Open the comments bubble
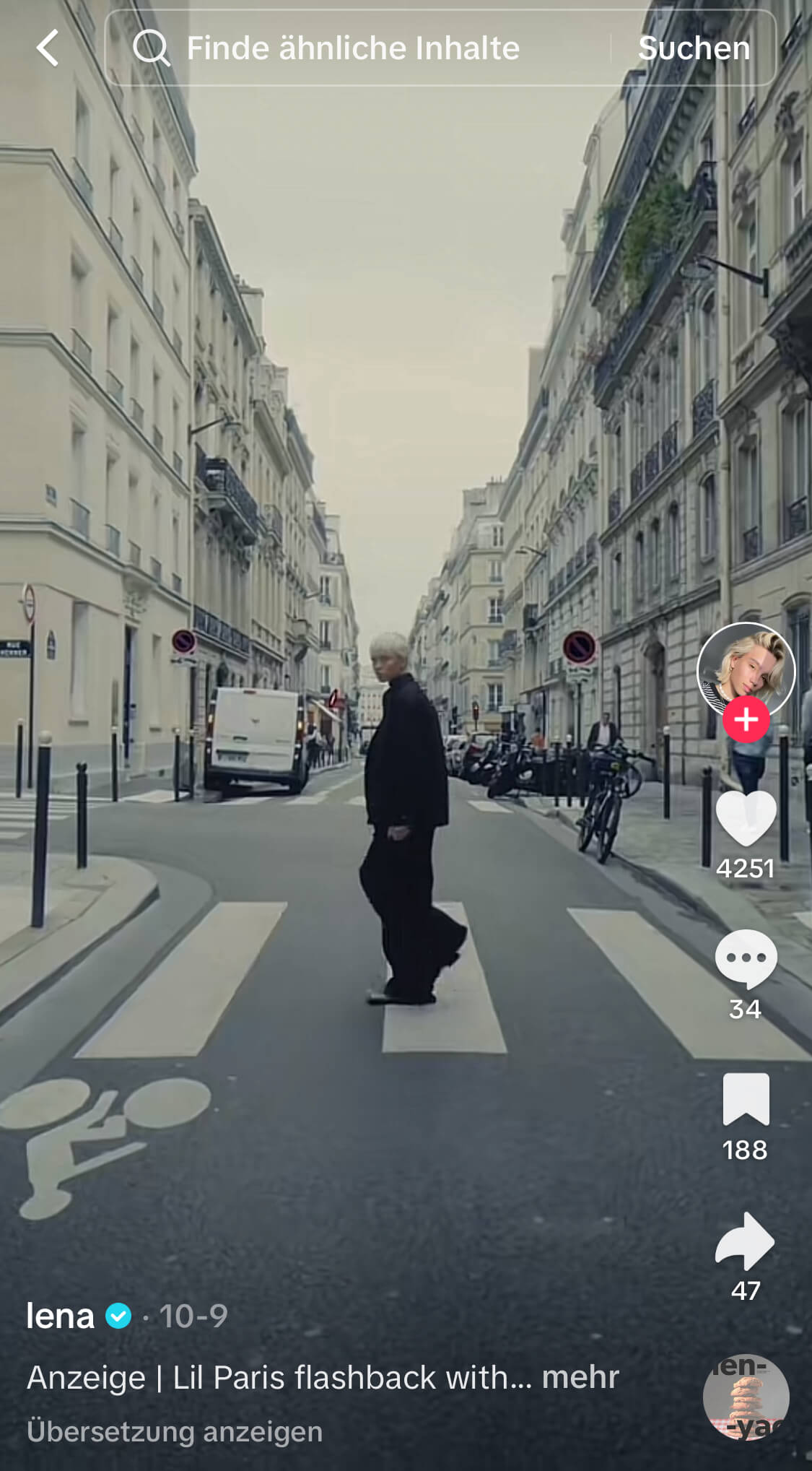Image resolution: width=812 pixels, height=1471 pixels. point(746,958)
